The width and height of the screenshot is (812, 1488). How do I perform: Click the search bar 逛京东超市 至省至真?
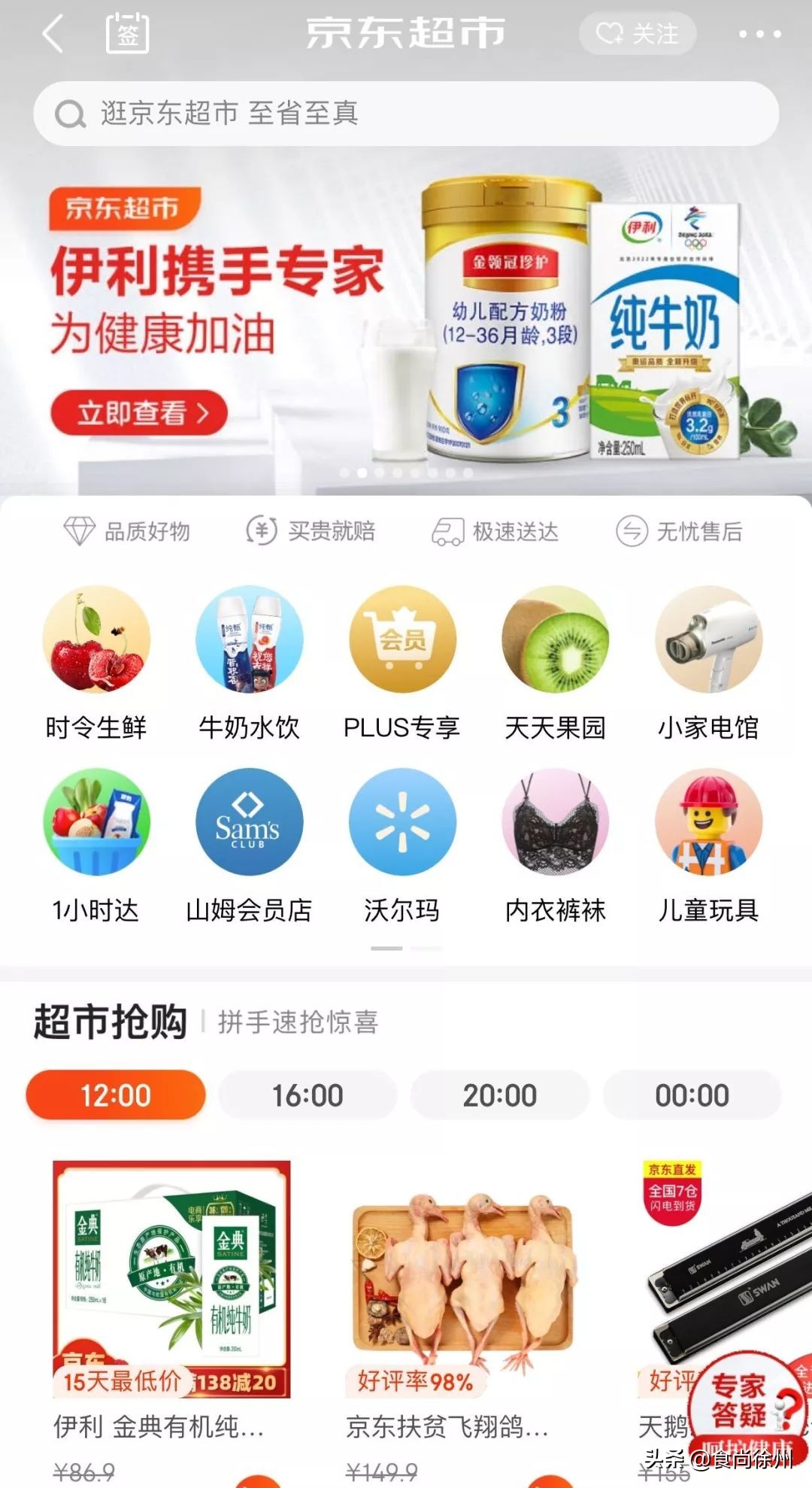[406, 114]
